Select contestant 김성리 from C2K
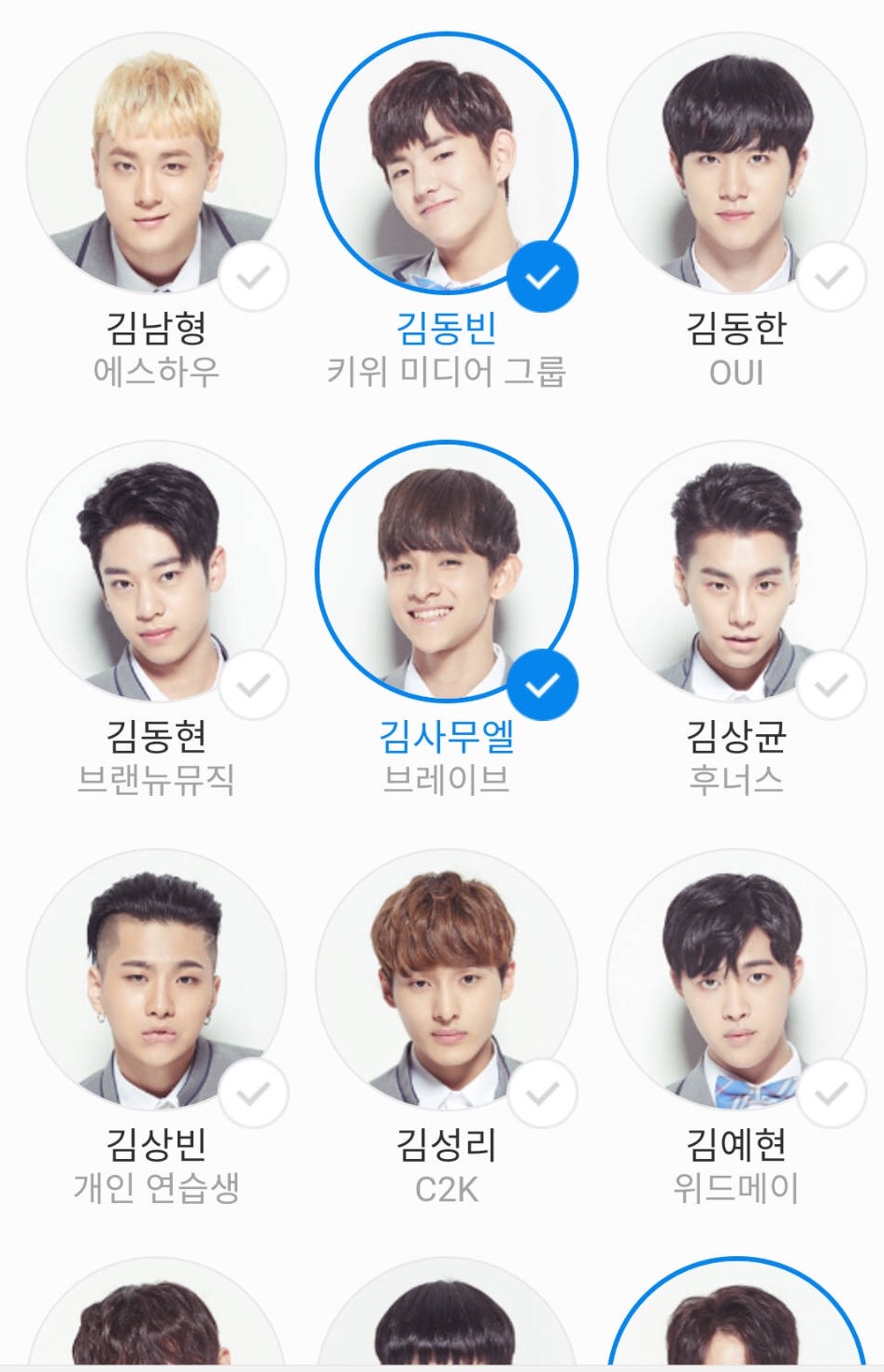This screenshot has height=1372, width=884. 446,981
